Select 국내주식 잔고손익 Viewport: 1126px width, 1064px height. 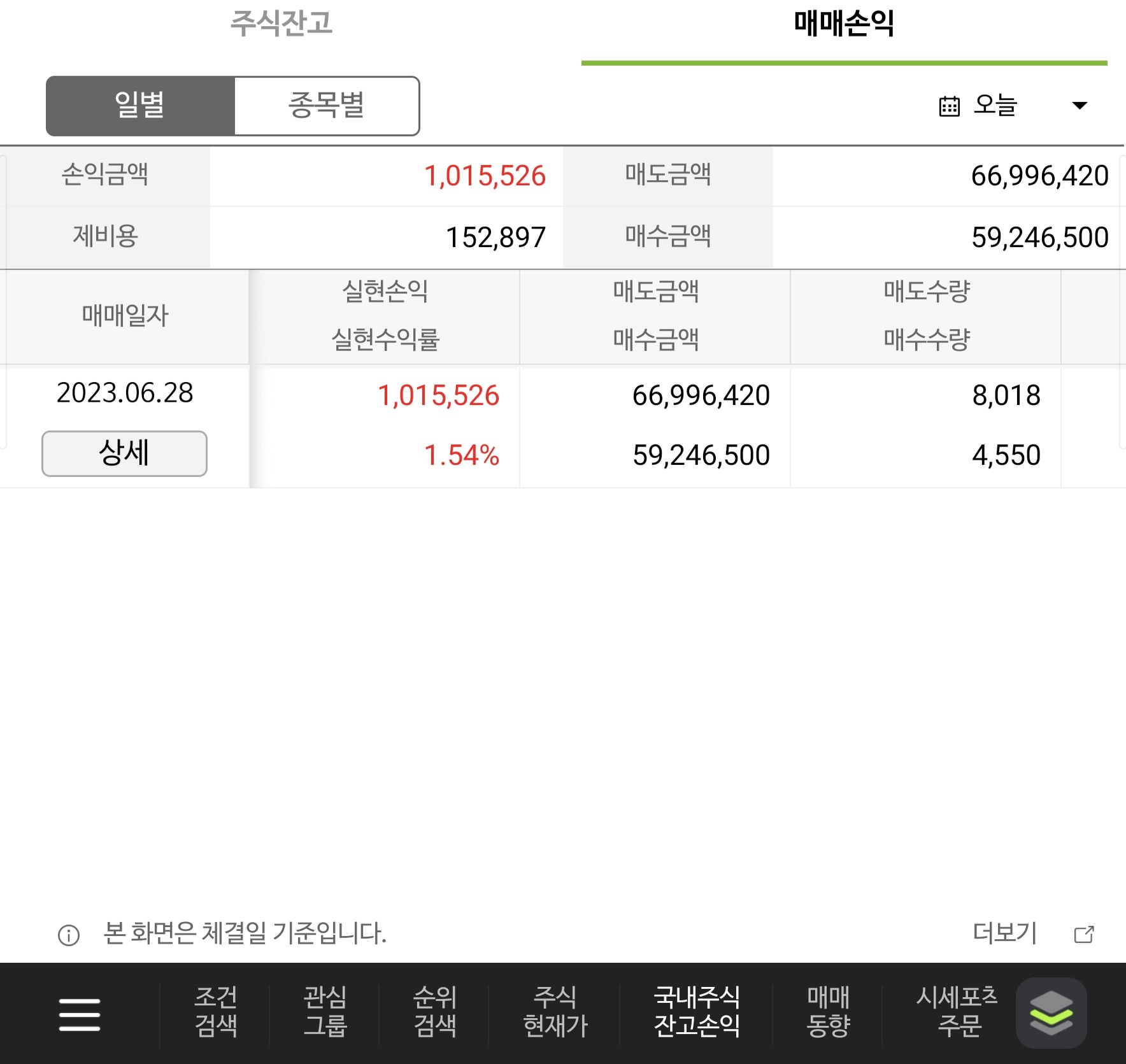tap(697, 1011)
